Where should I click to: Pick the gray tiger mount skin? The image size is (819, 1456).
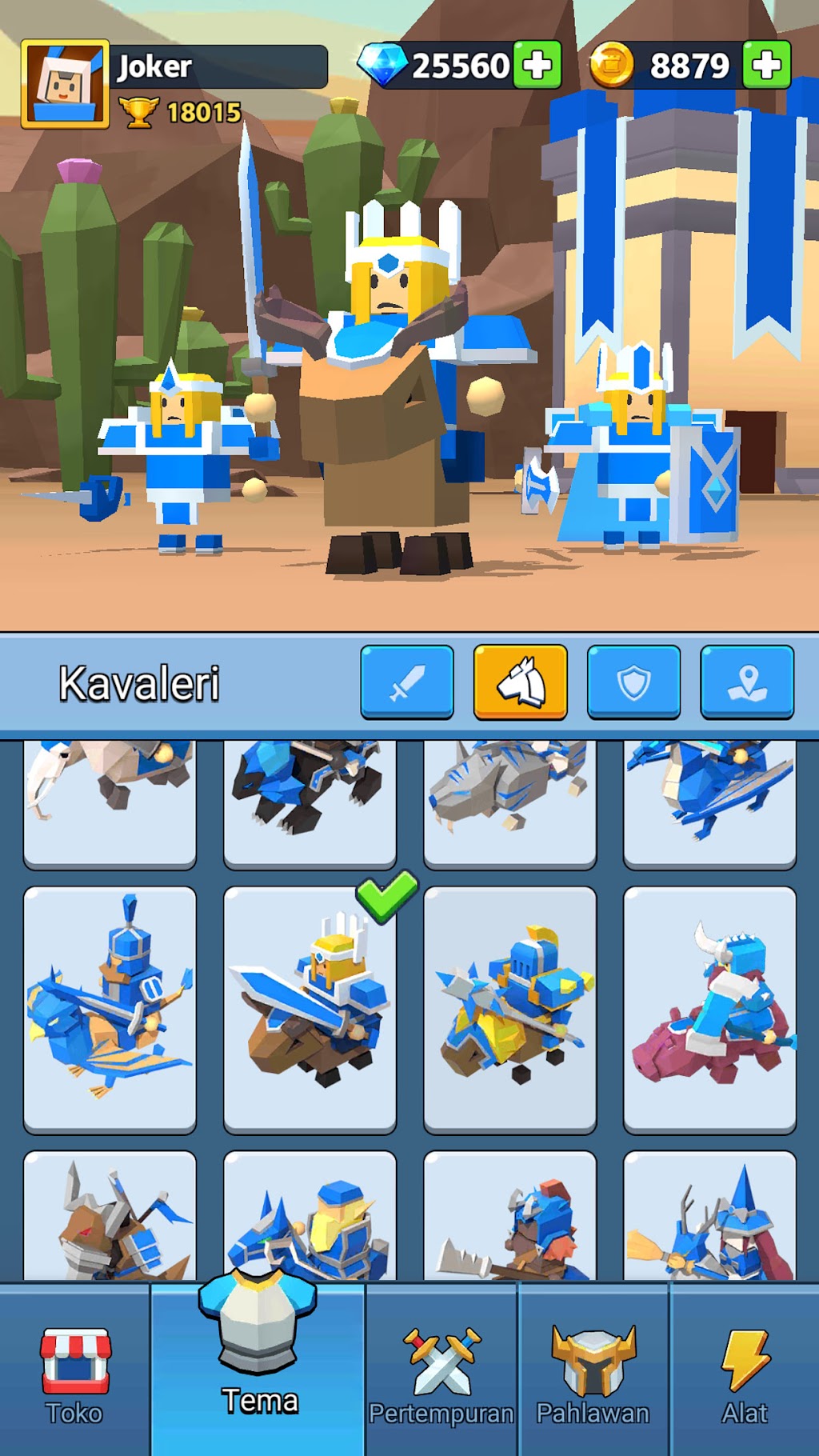pos(510,804)
